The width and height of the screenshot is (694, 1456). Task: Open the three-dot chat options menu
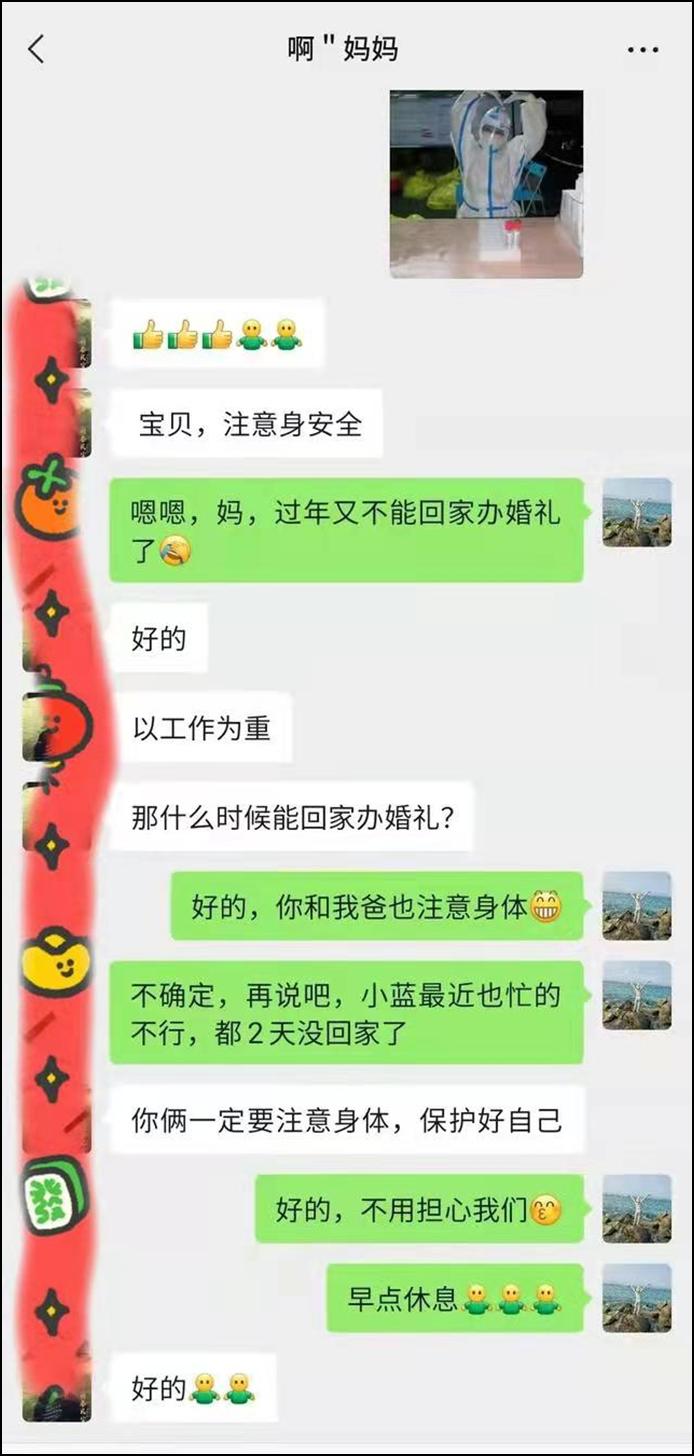642,49
